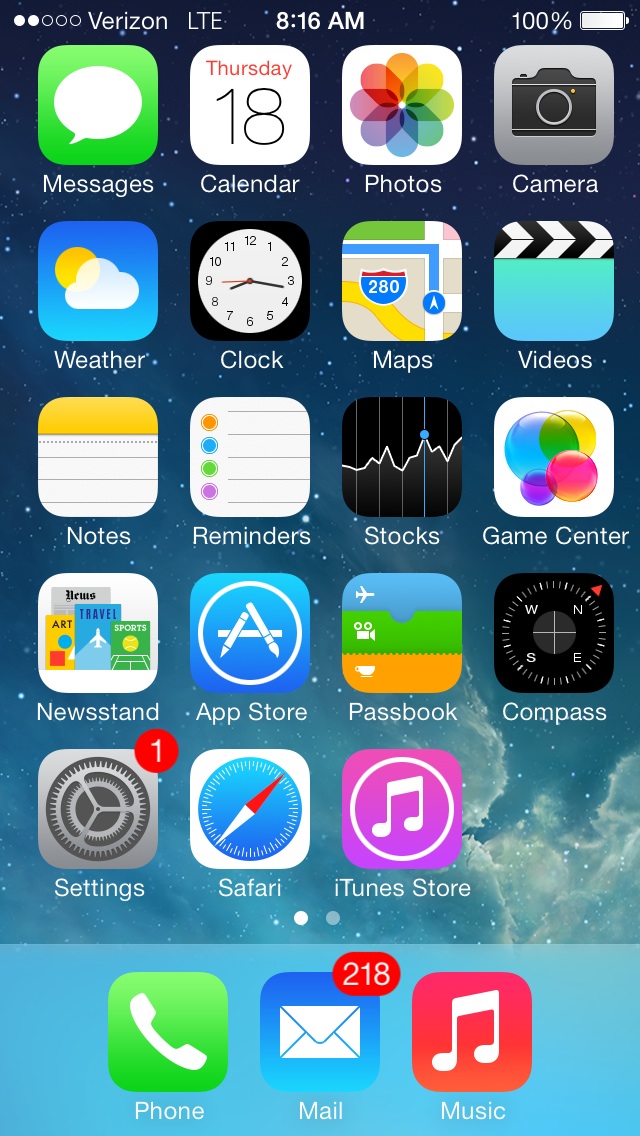Open the iTunes Store app
This screenshot has height=1136, width=640.
point(402,809)
